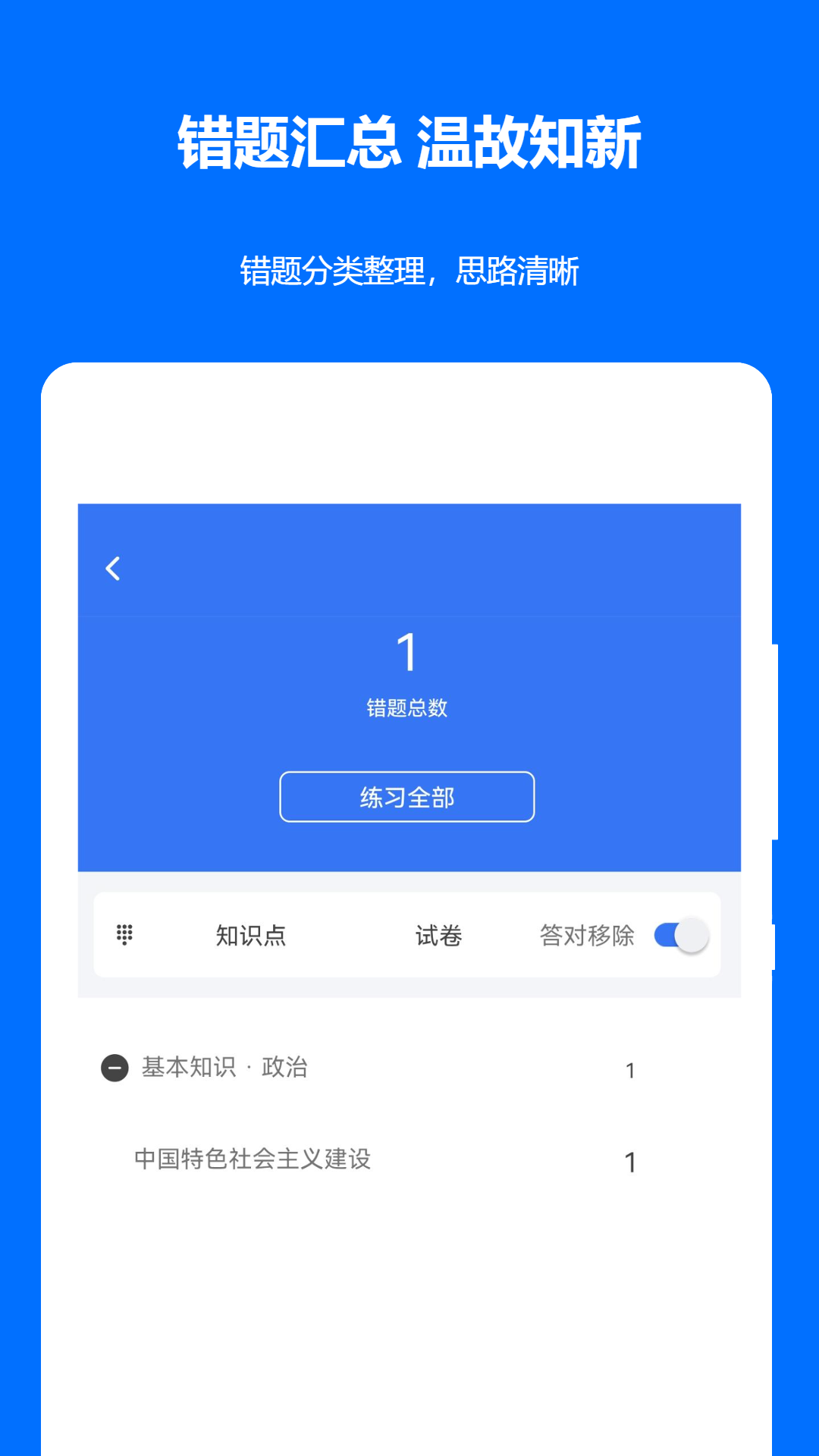
Task: Switch to the 试卷 tab
Action: [438, 936]
